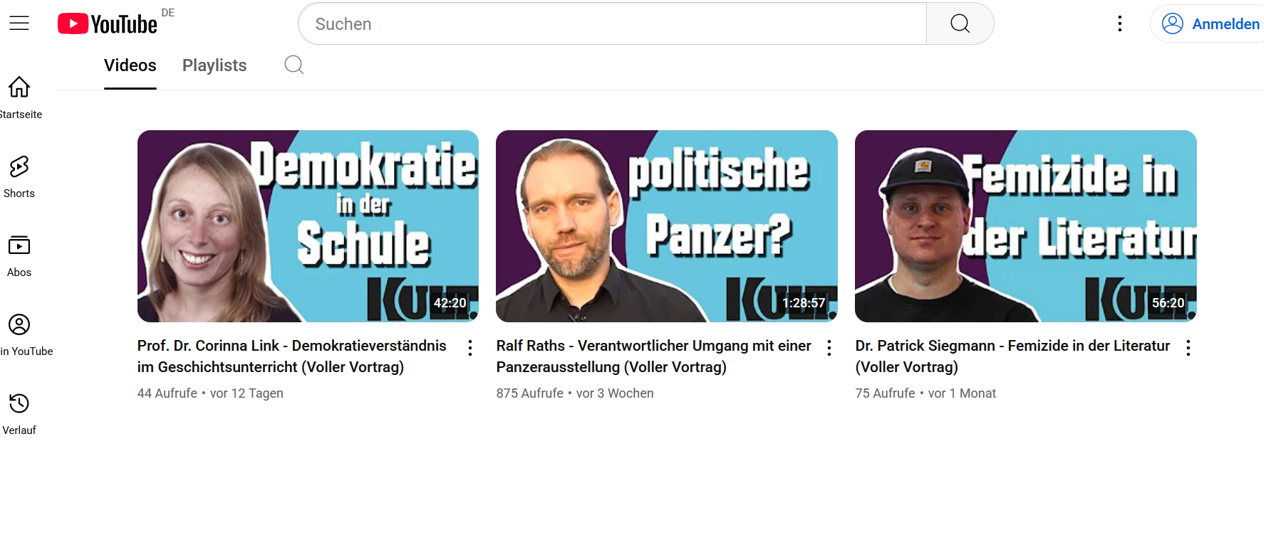Focus the Suchen search field

click(x=612, y=24)
